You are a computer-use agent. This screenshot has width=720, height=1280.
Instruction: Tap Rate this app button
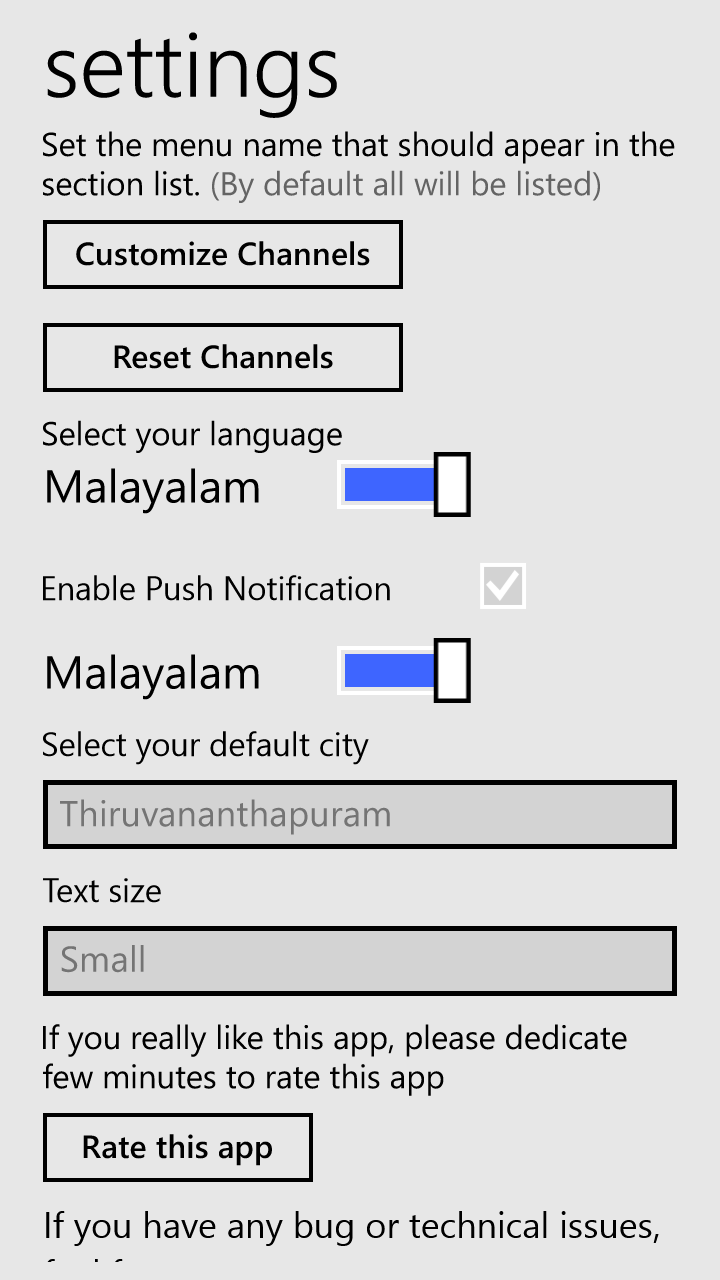[178, 1148]
